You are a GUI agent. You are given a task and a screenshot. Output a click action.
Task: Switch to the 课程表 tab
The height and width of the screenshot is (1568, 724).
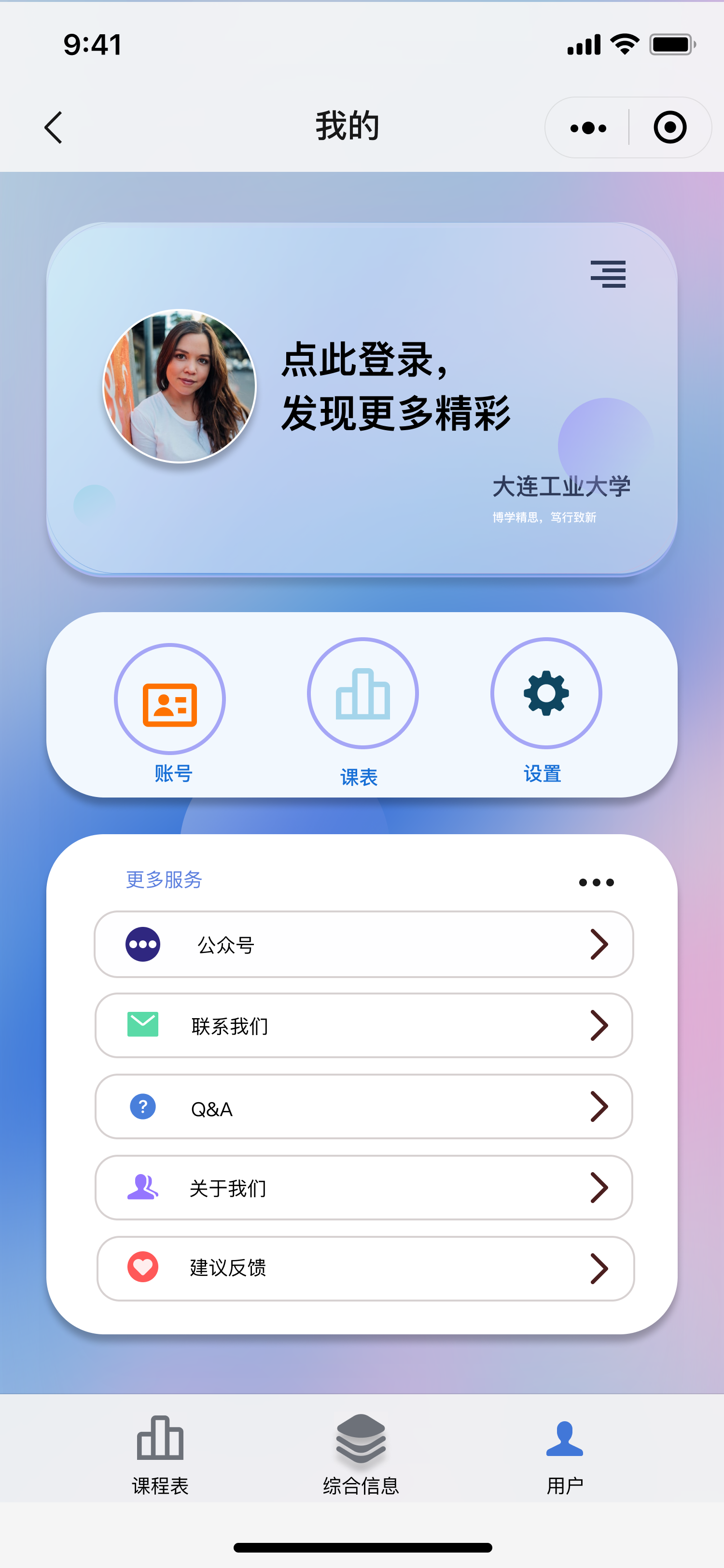[x=160, y=1454]
